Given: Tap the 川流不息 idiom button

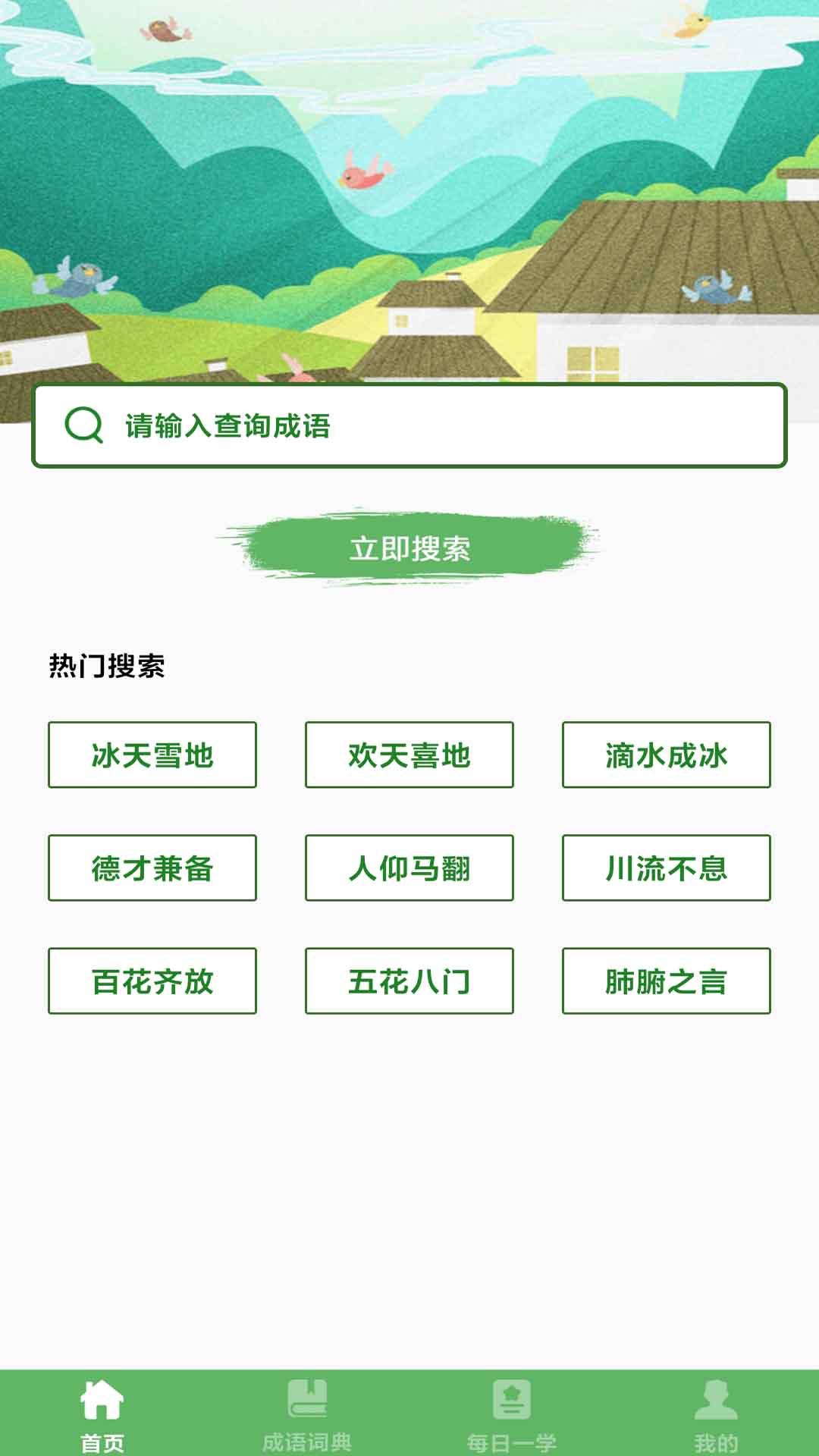Looking at the screenshot, I should tap(667, 868).
